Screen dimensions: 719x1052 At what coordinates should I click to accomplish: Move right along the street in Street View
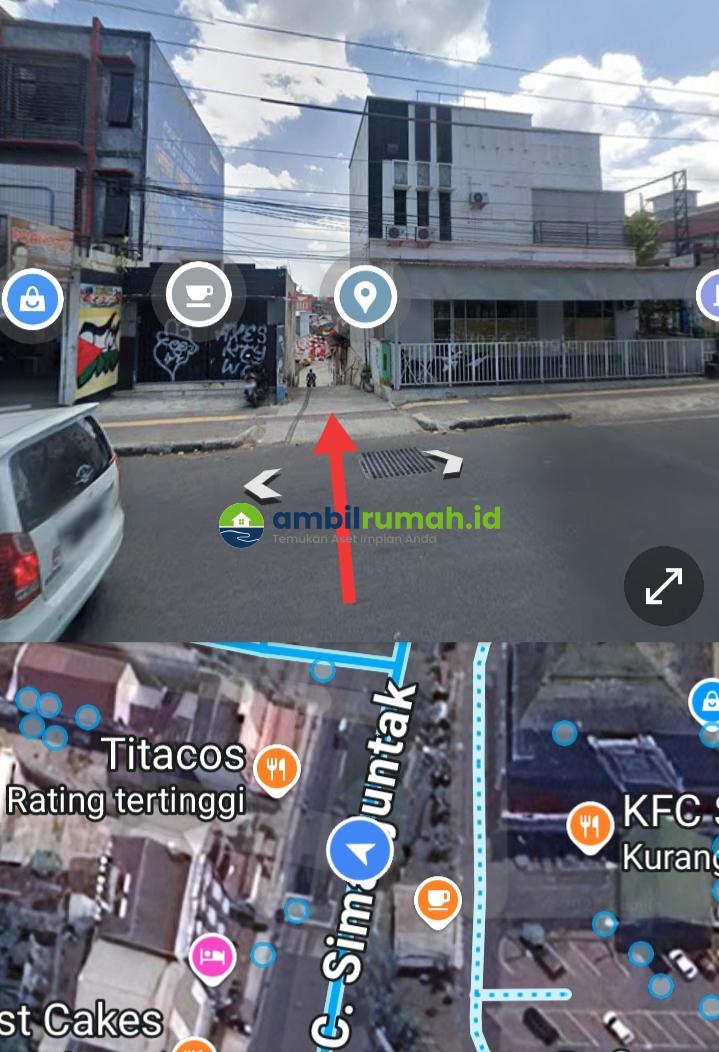point(443,461)
